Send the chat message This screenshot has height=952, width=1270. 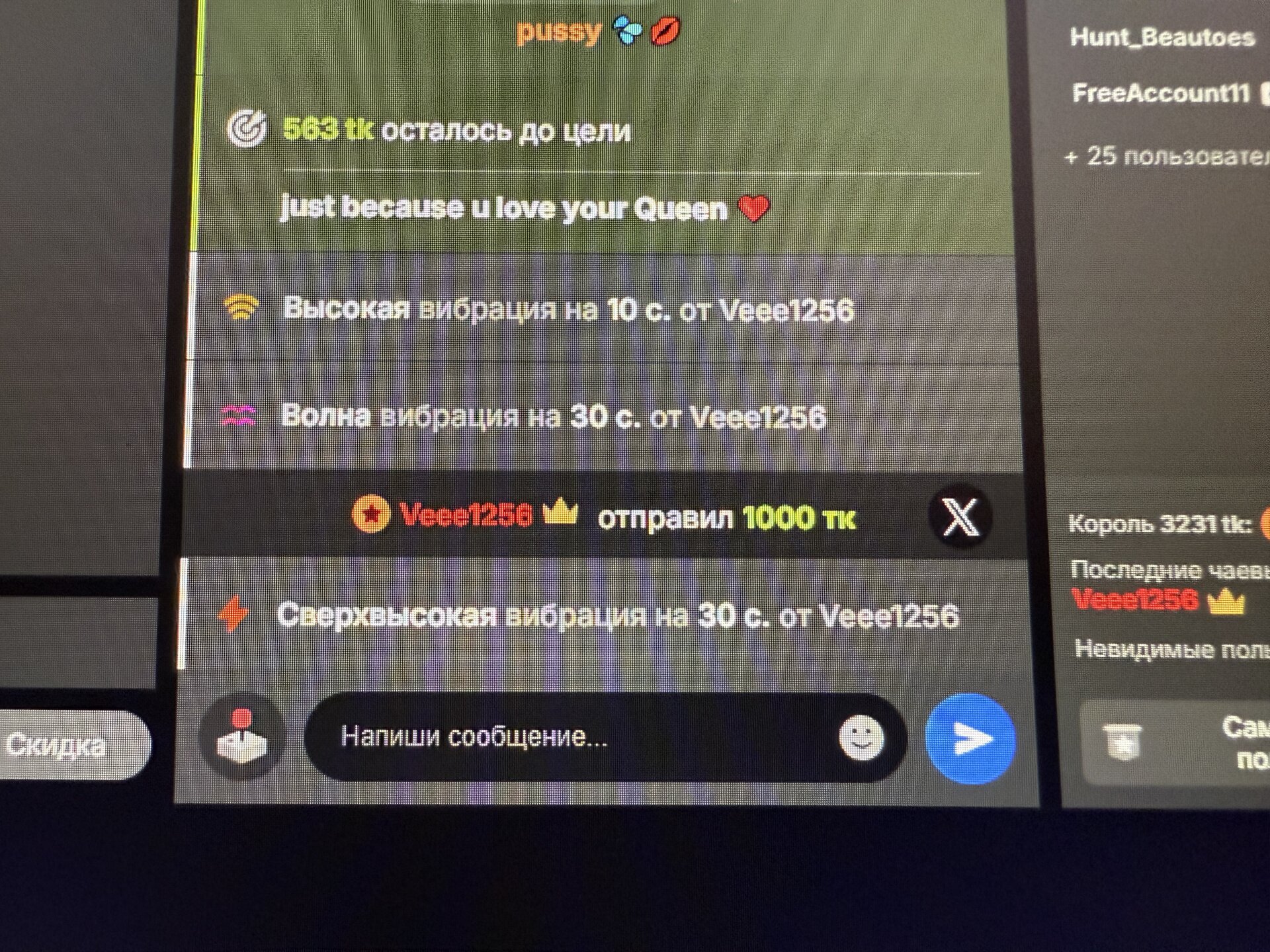tap(970, 738)
